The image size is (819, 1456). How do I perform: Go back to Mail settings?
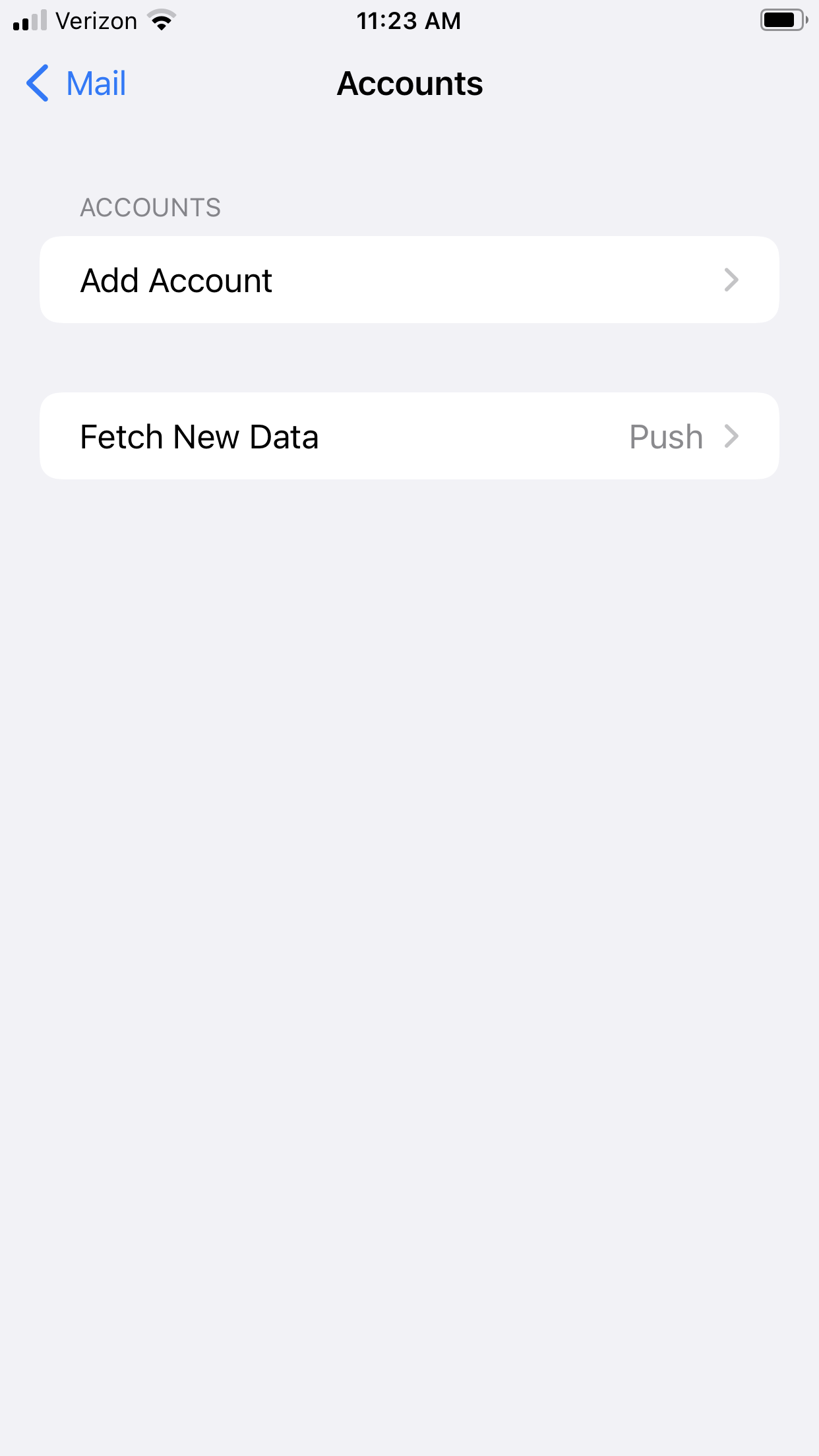[76, 84]
